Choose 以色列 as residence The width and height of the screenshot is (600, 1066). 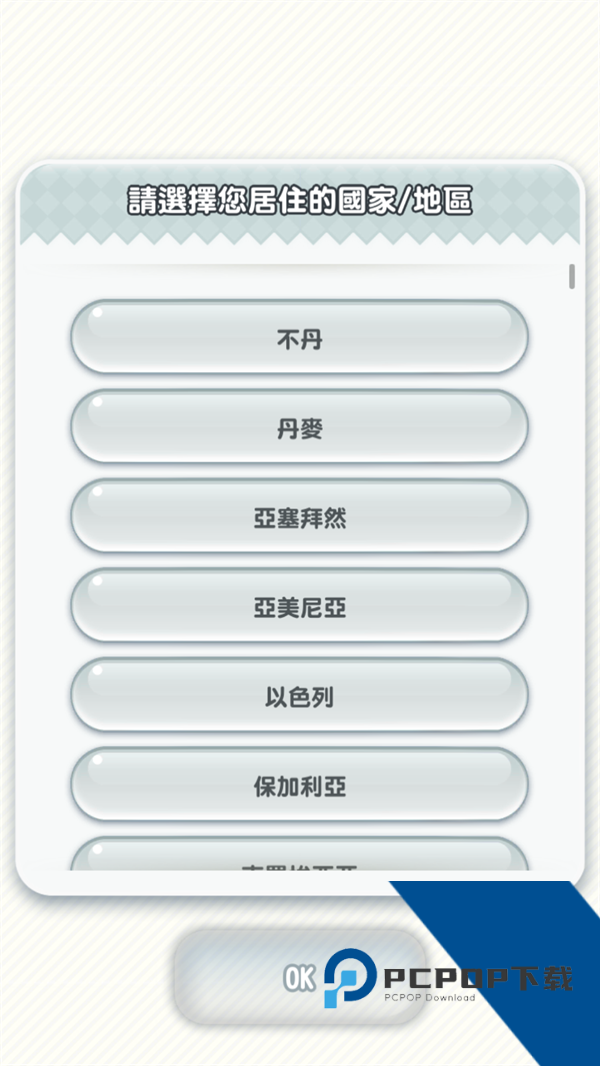[300, 695]
